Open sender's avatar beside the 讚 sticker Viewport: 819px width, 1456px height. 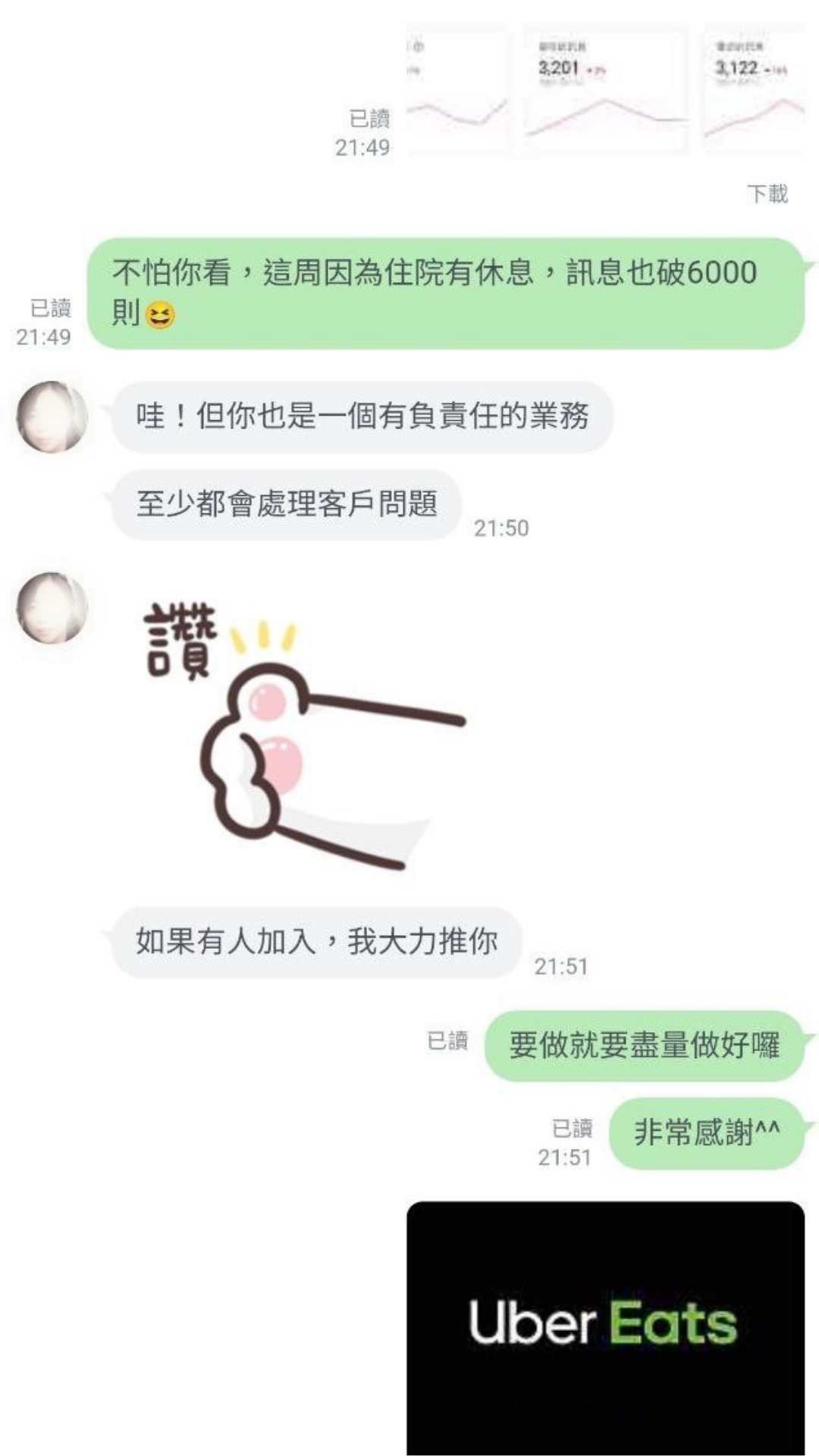52,607
